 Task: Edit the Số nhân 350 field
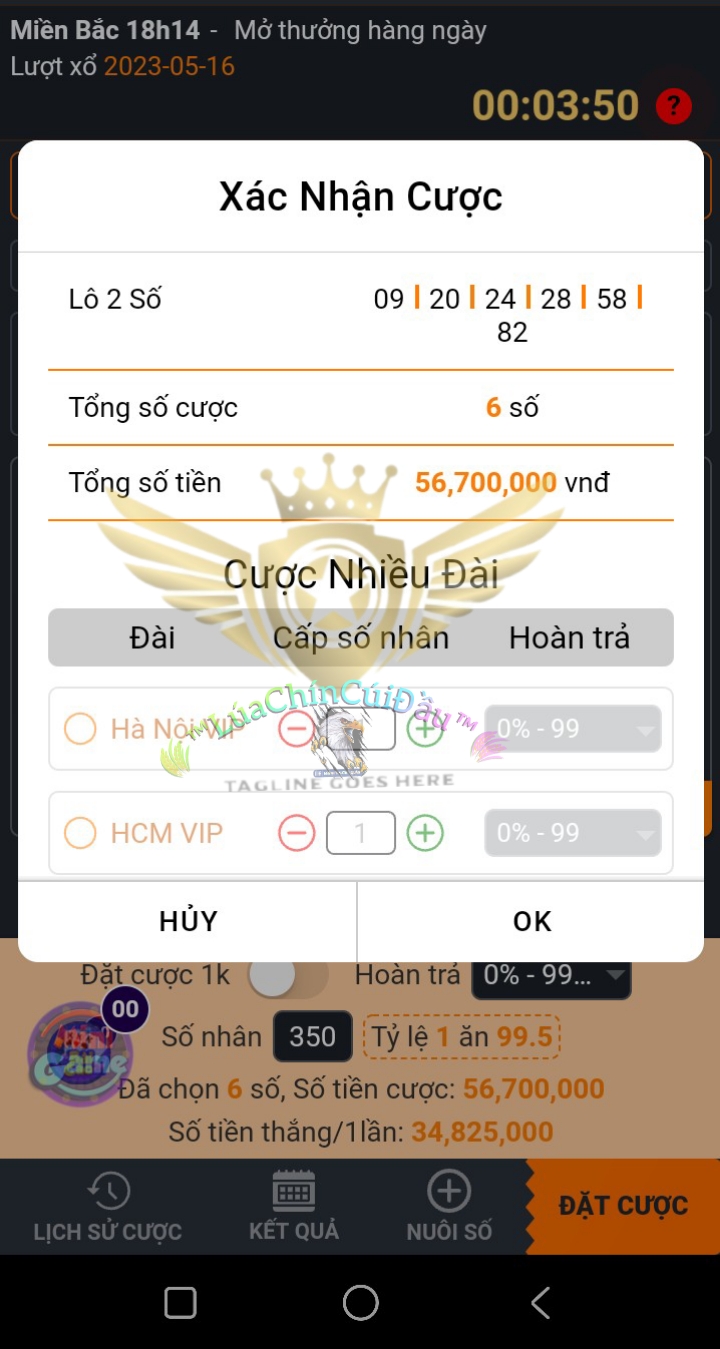click(313, 1037)
